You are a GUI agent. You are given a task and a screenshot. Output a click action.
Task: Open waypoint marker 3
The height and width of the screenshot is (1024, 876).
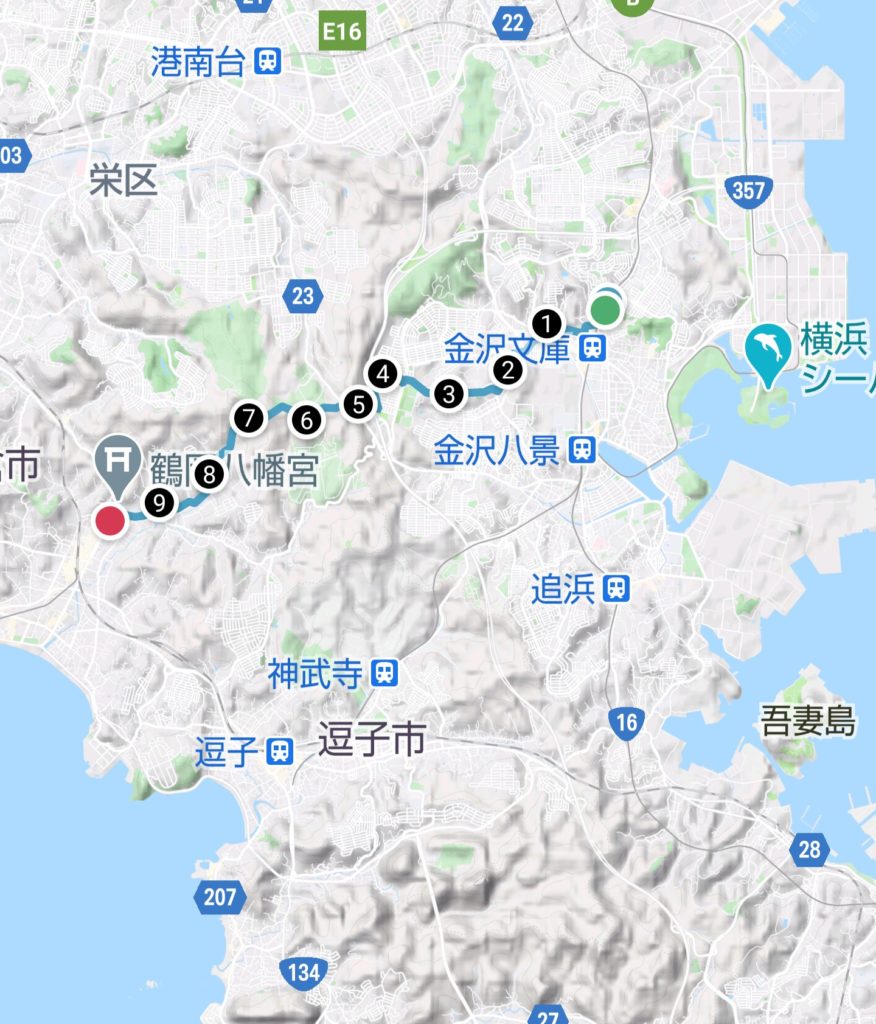pos(450,394)
